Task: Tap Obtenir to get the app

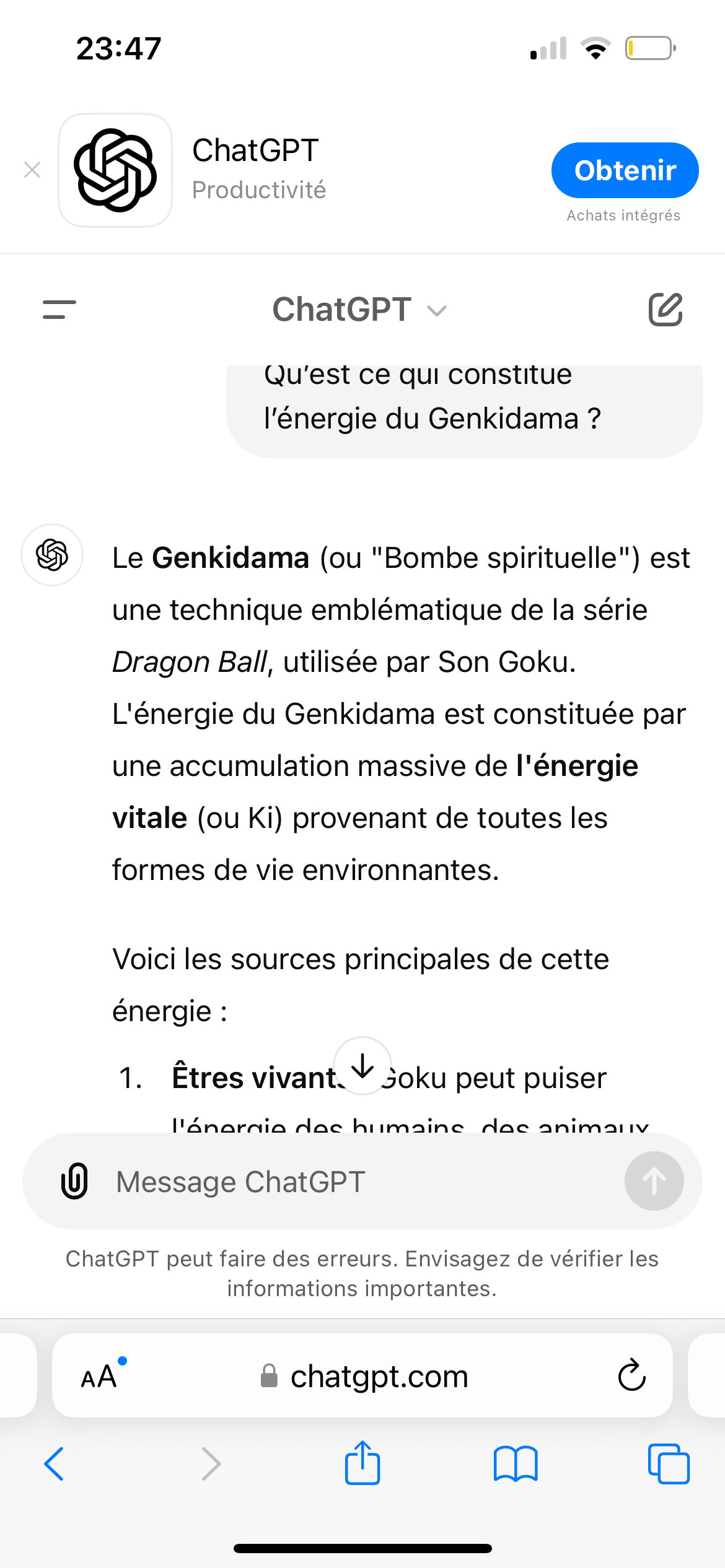Action: coord(625,170)
